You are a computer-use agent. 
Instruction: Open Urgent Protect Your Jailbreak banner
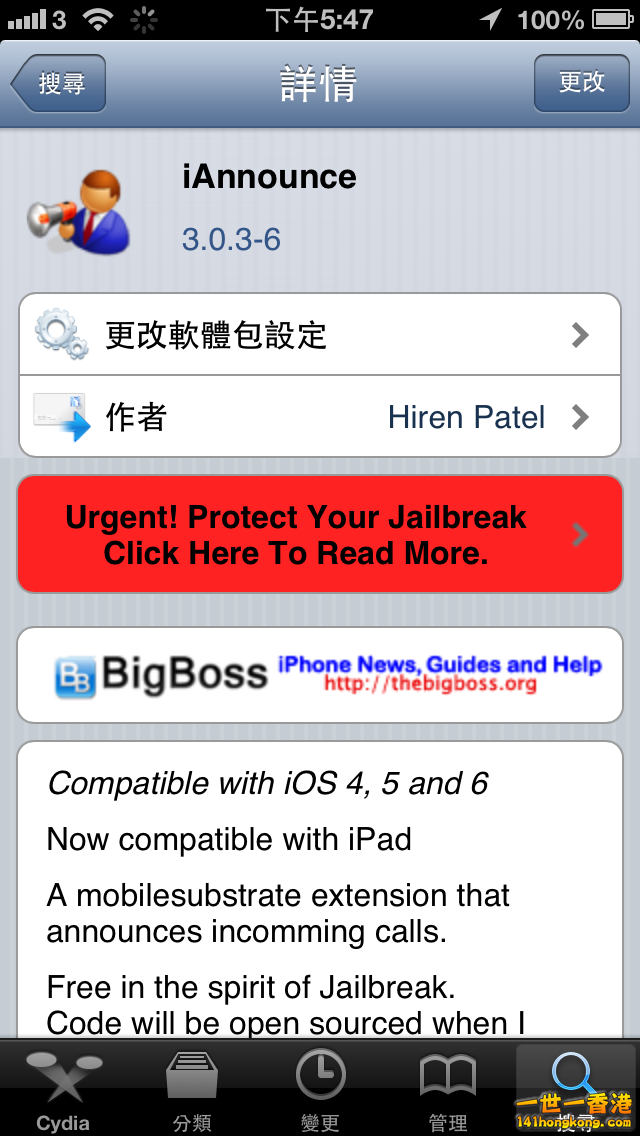tap(320, 535)
